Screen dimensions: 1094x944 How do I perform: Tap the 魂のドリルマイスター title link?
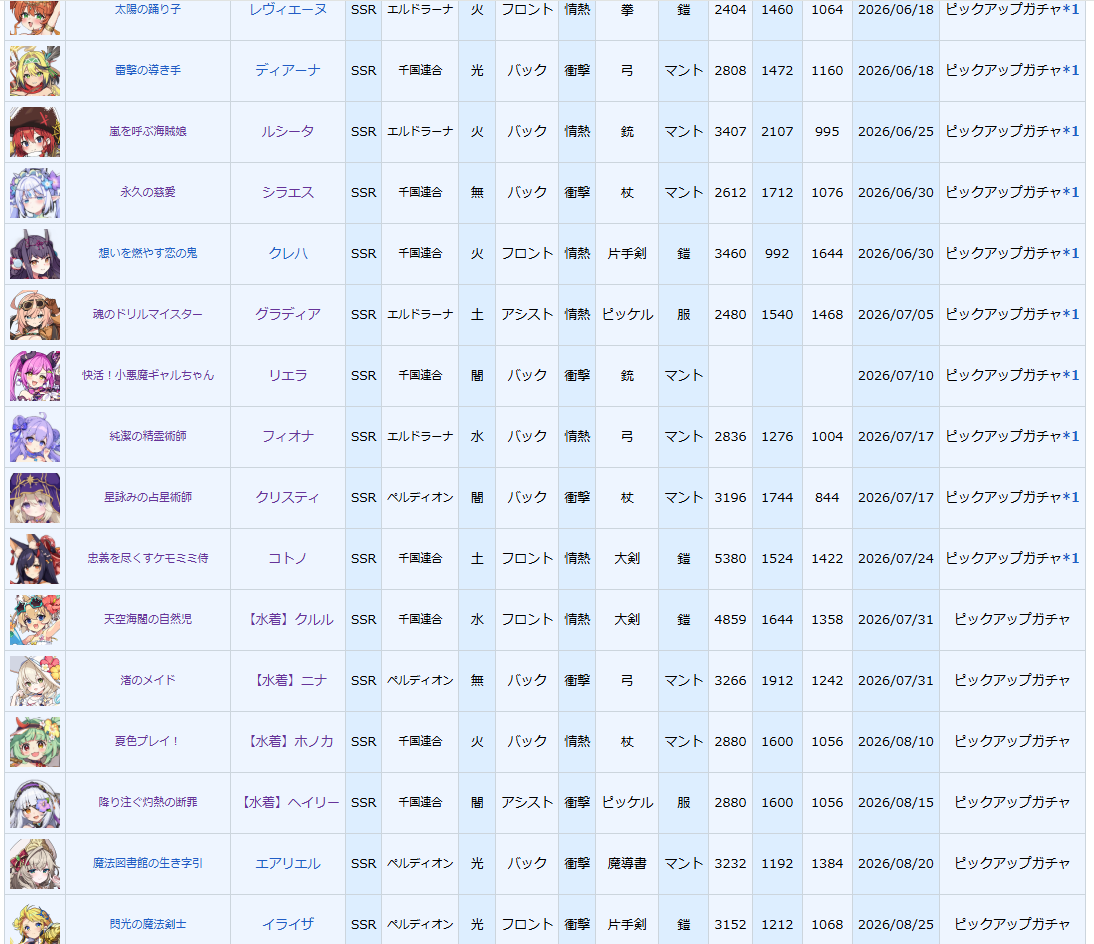coord(148,315)
